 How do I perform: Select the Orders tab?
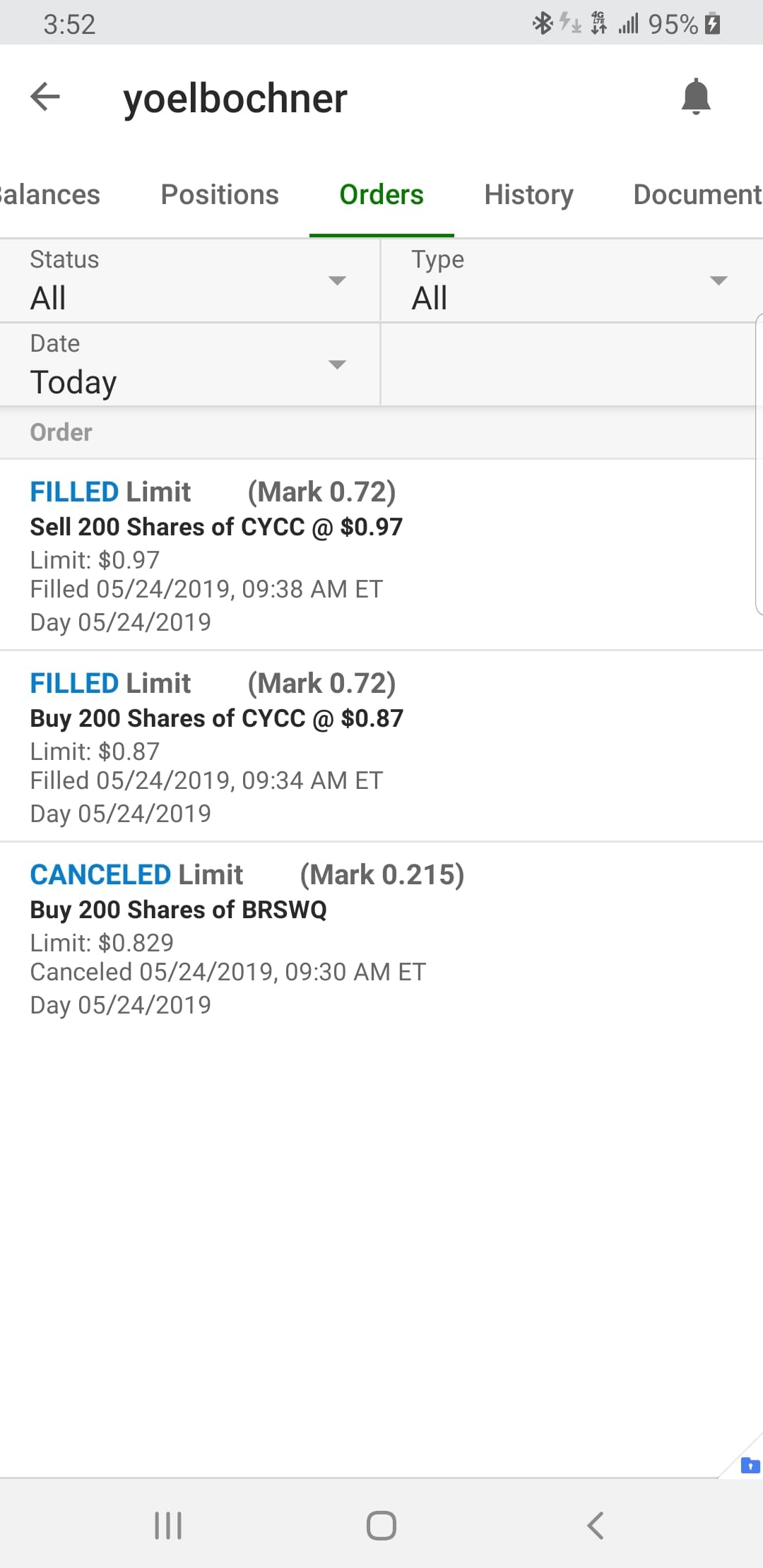pyautogui.click(x=381, y=195)
